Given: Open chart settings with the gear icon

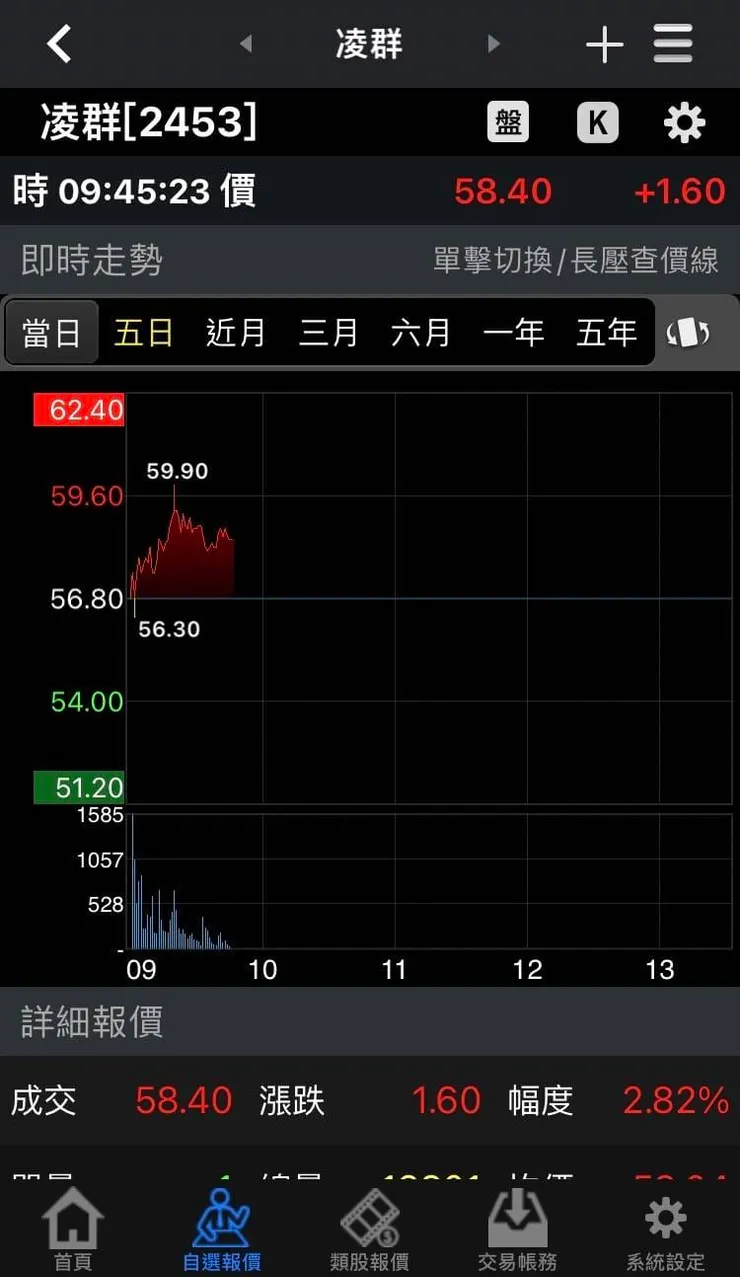Looking at the screenshot, I should click(683, 122).
